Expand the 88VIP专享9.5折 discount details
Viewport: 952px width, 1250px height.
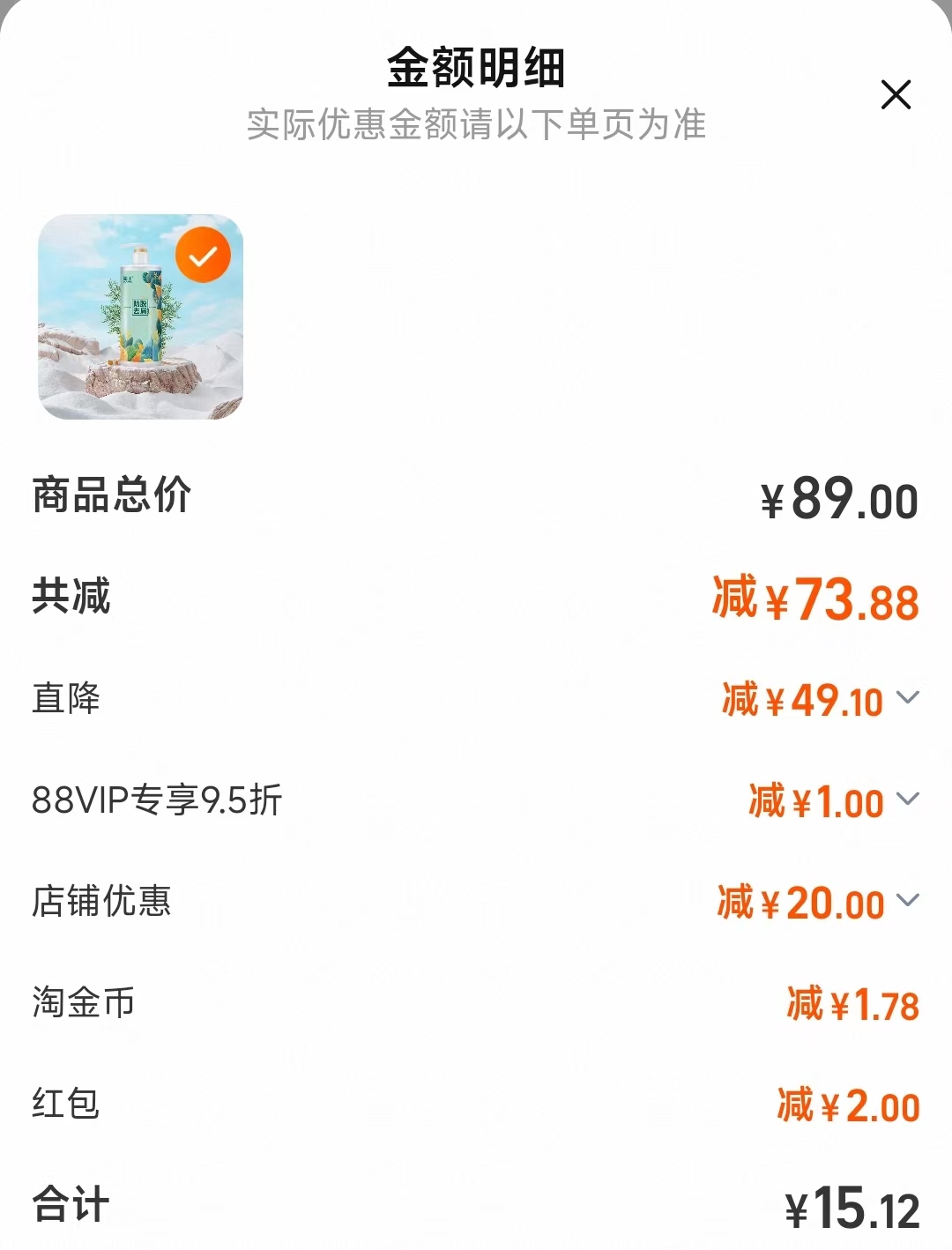(907, 801)
